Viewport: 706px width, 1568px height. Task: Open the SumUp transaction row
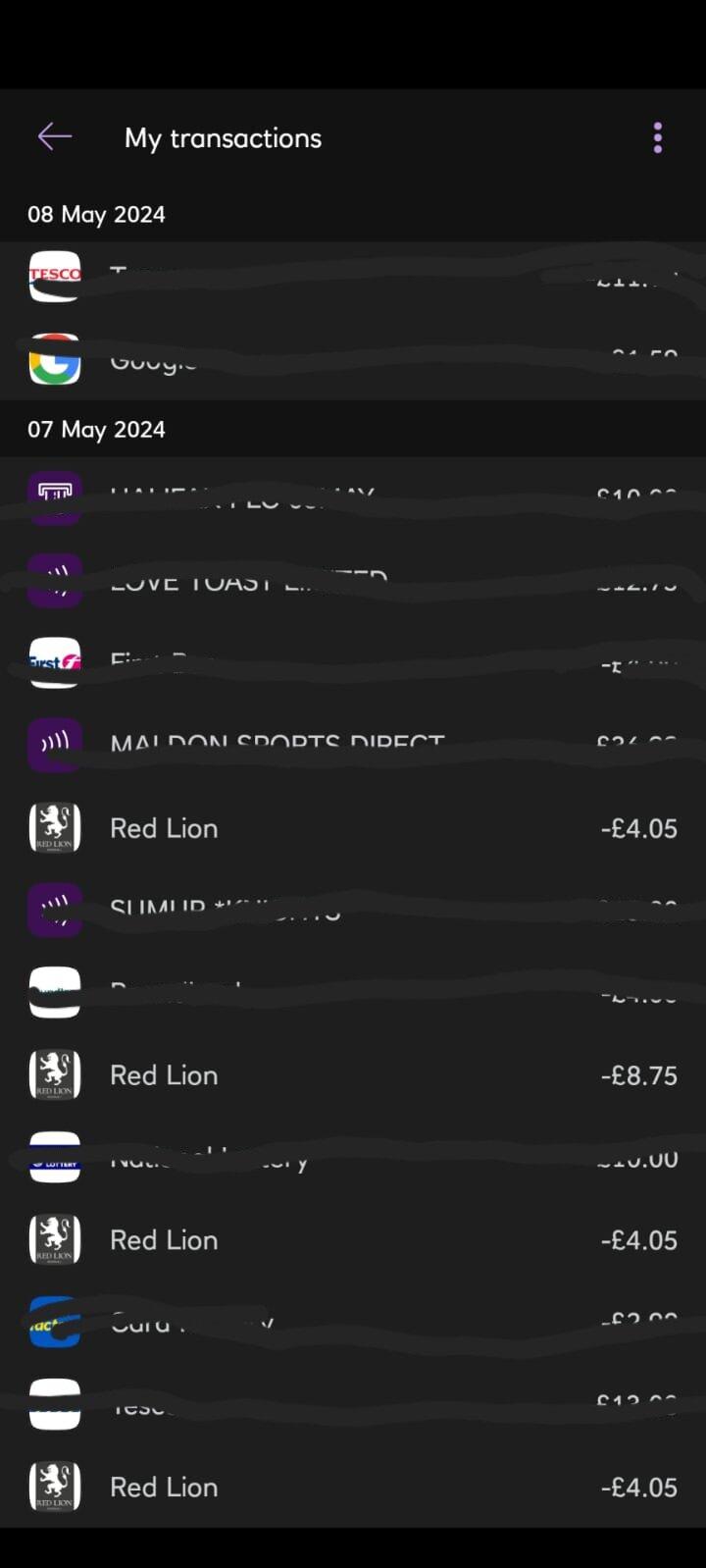pos(353,909)
